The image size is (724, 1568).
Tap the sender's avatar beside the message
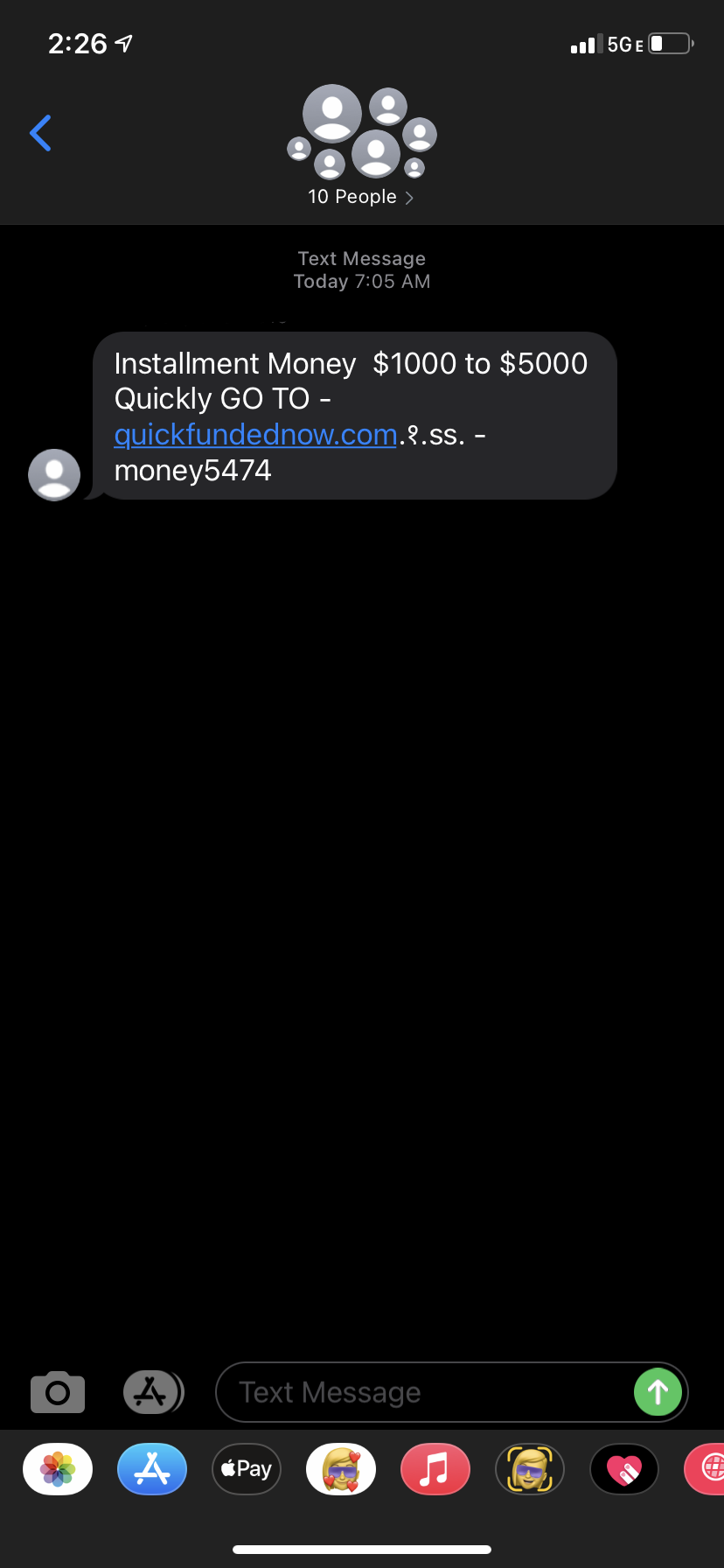(x=54, y=474)
